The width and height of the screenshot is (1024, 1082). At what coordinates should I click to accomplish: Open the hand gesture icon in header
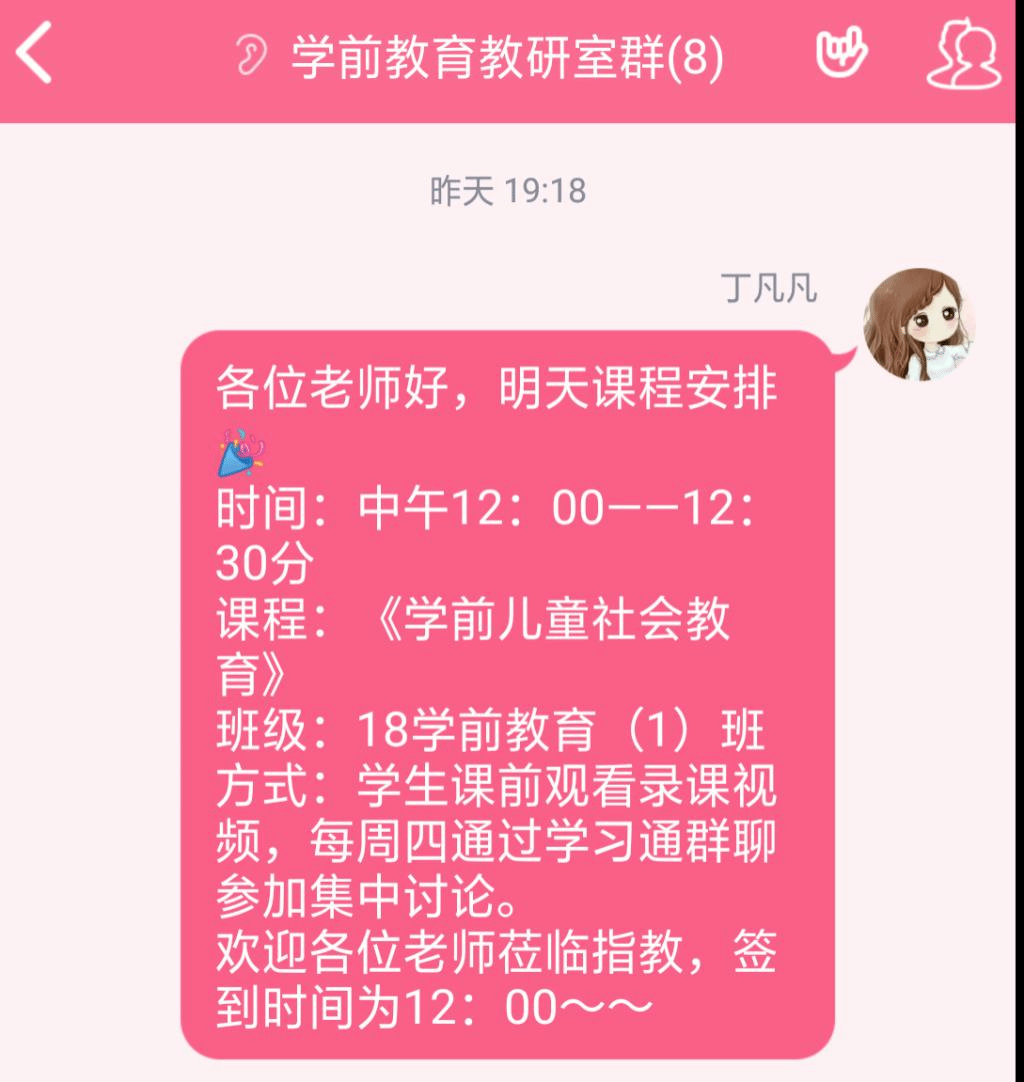(x=842, y=56)
